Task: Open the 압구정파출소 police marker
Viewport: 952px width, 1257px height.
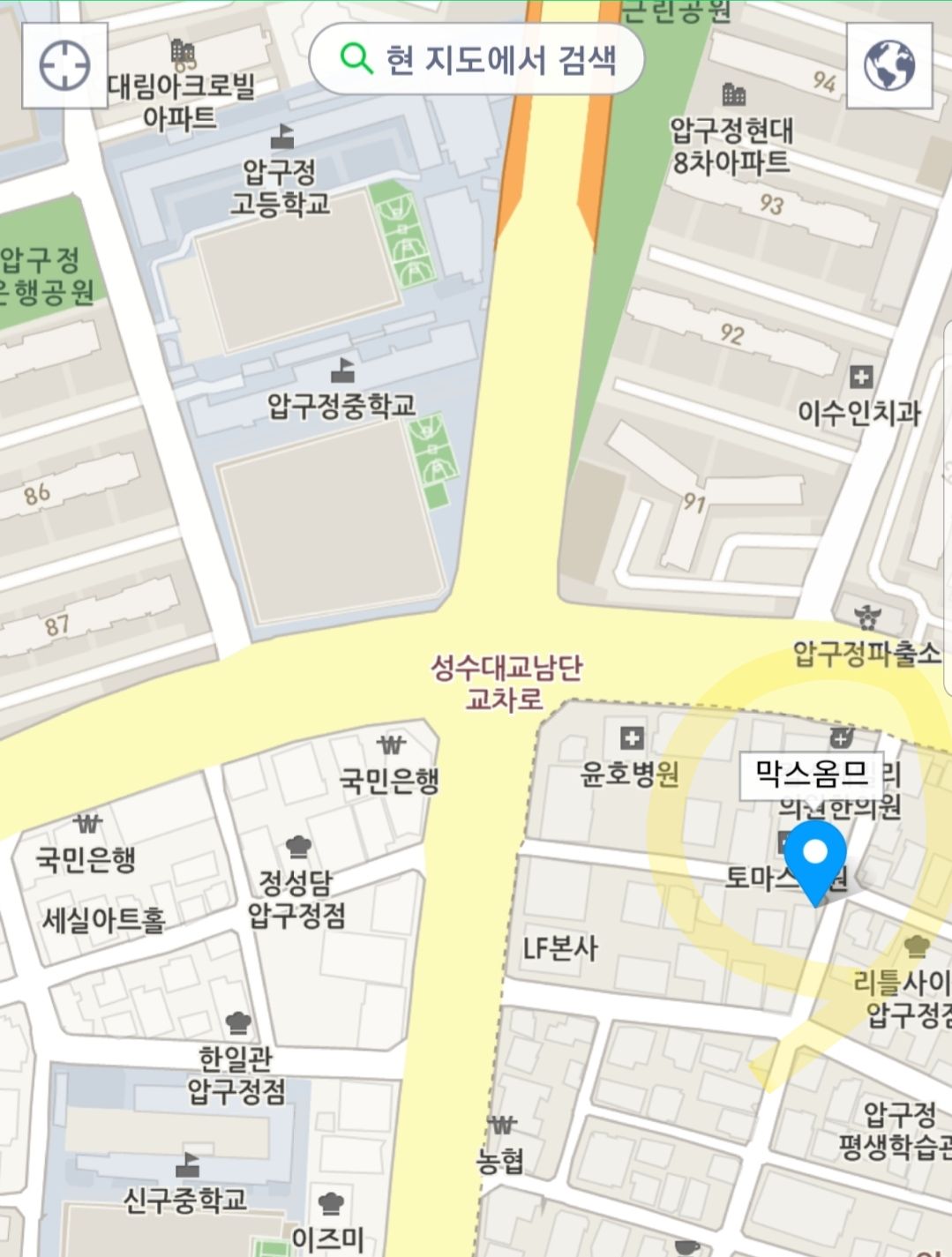Action: point(867,617)
